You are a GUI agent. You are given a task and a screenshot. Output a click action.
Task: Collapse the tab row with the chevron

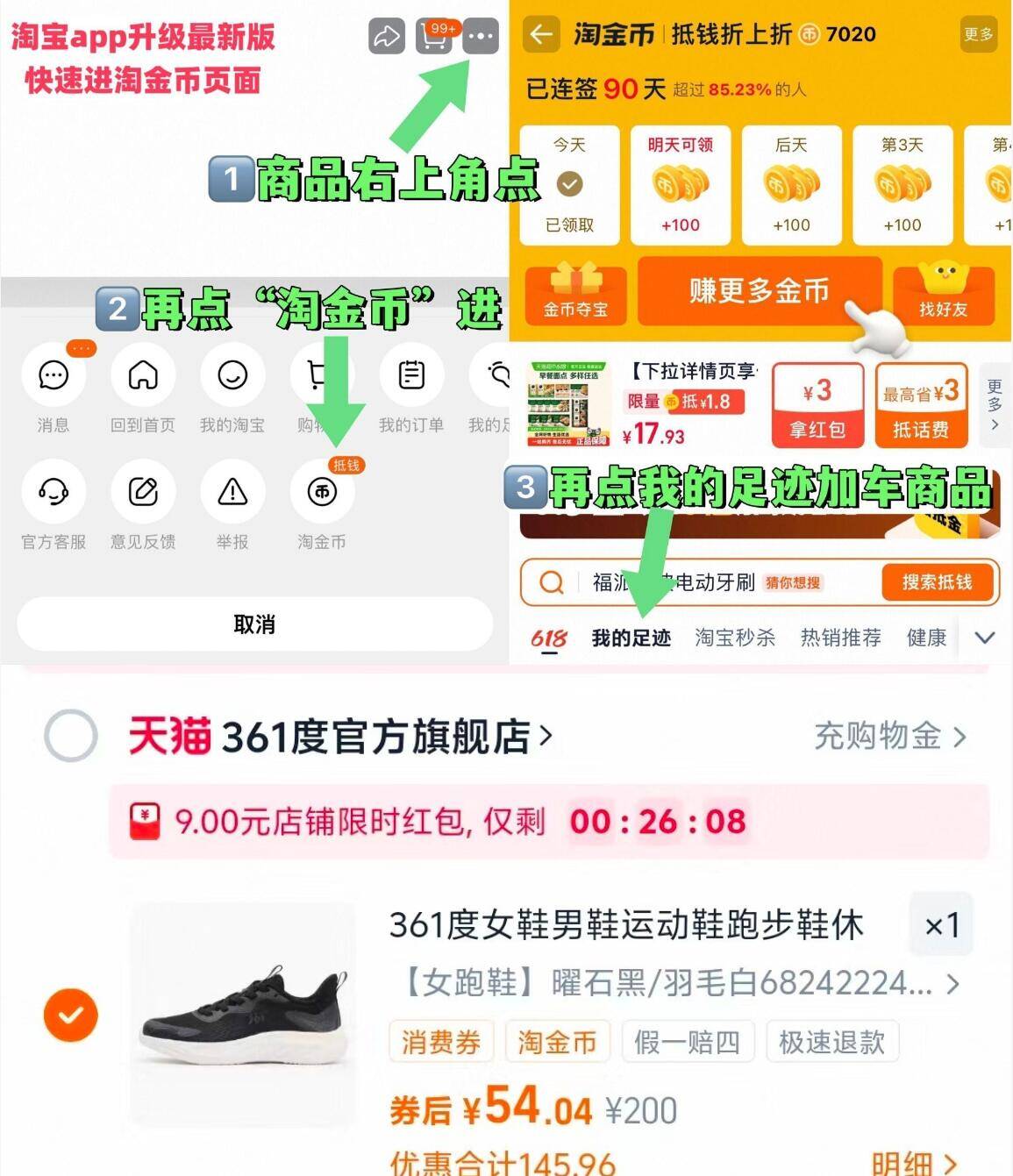[984, 639]
